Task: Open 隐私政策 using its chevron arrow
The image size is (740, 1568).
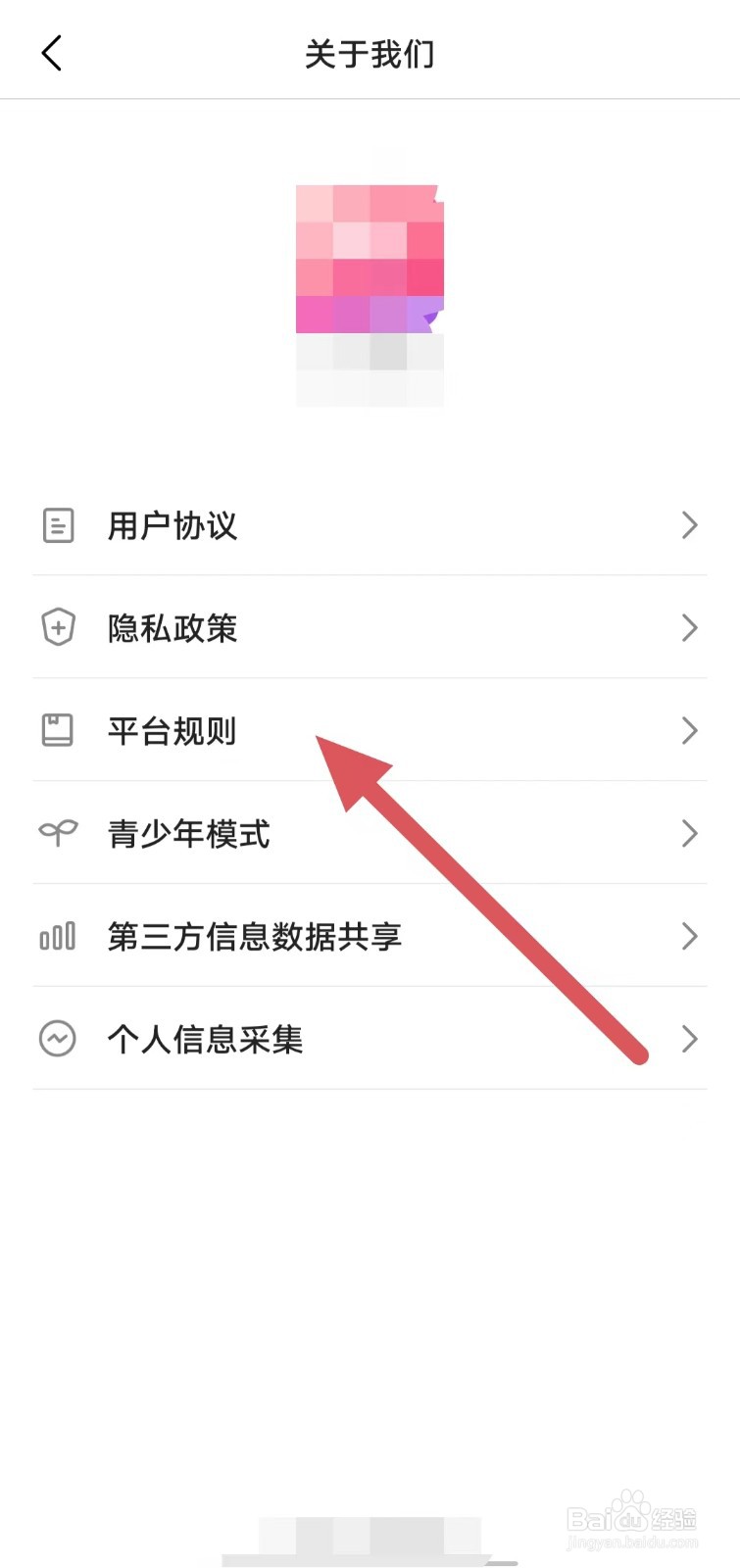Action: (x=689, y=628)
